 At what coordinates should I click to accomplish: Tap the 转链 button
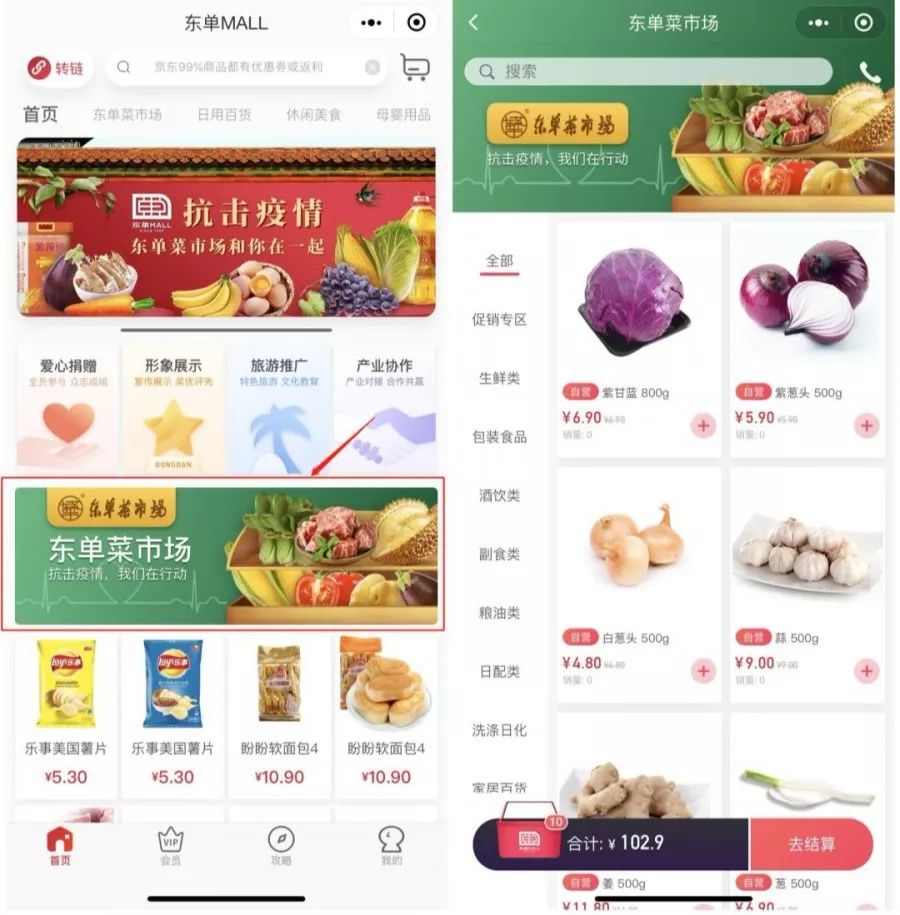pyautogui.click(x=57, y=68)
